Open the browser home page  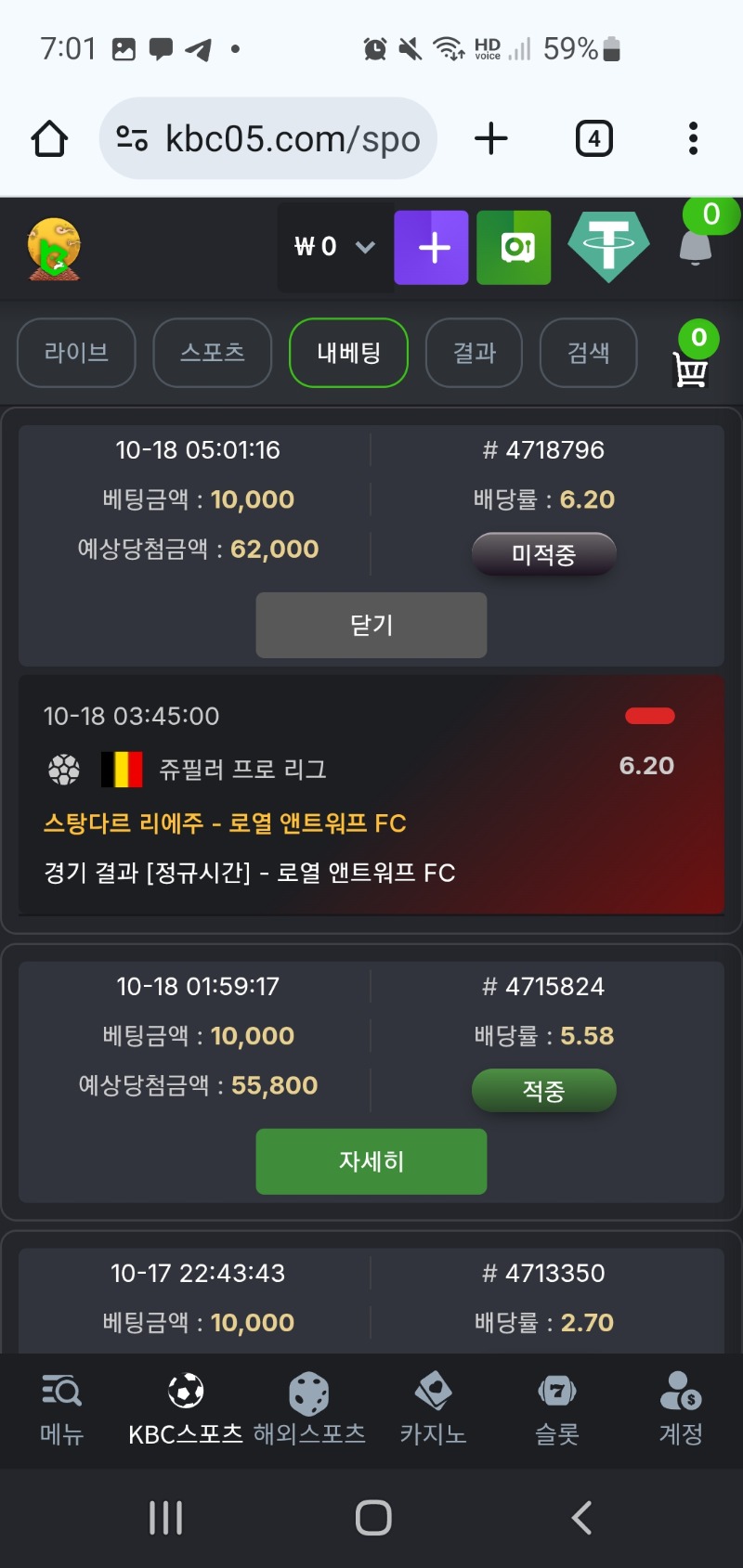coord(49,139)
